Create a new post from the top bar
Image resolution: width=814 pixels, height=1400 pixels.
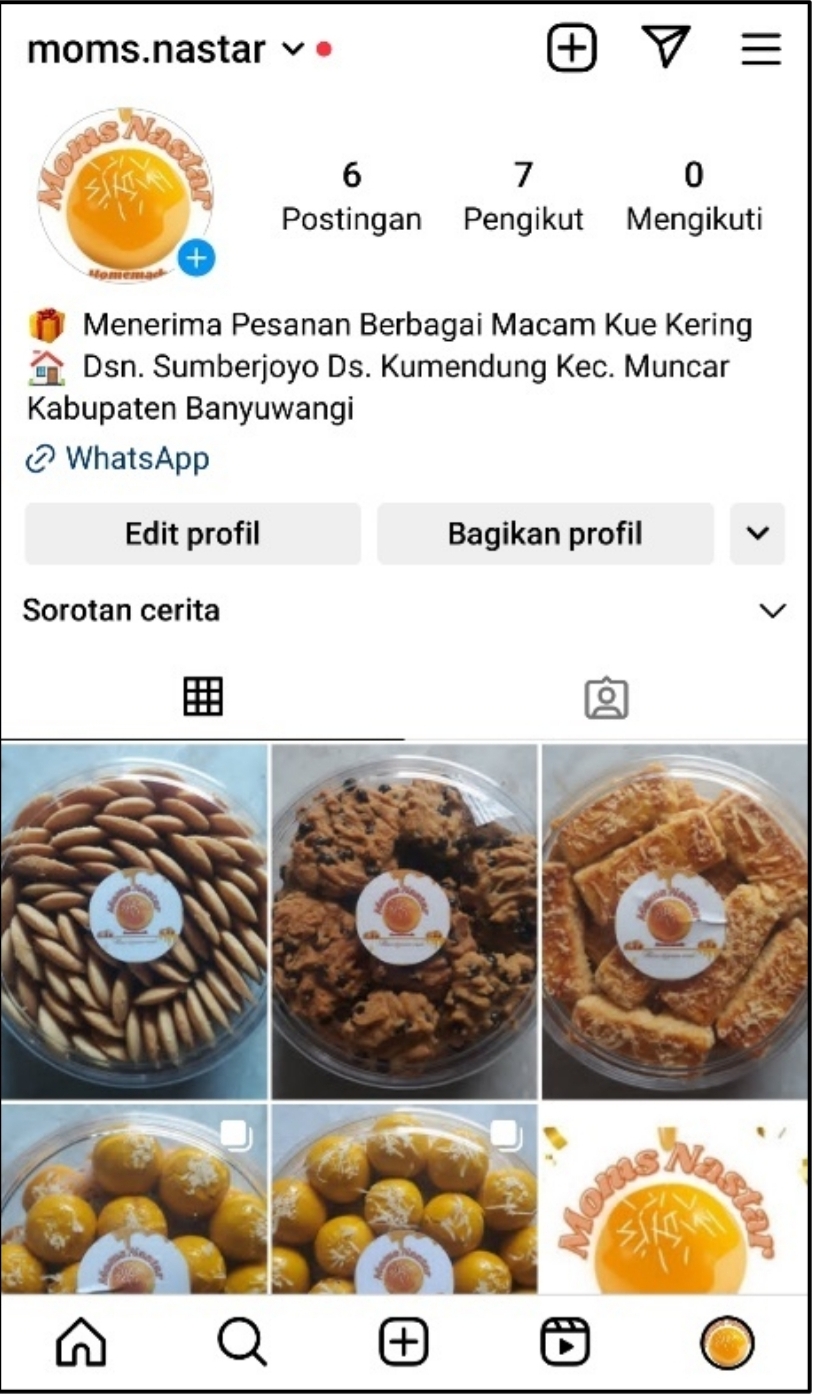[571, 48]
